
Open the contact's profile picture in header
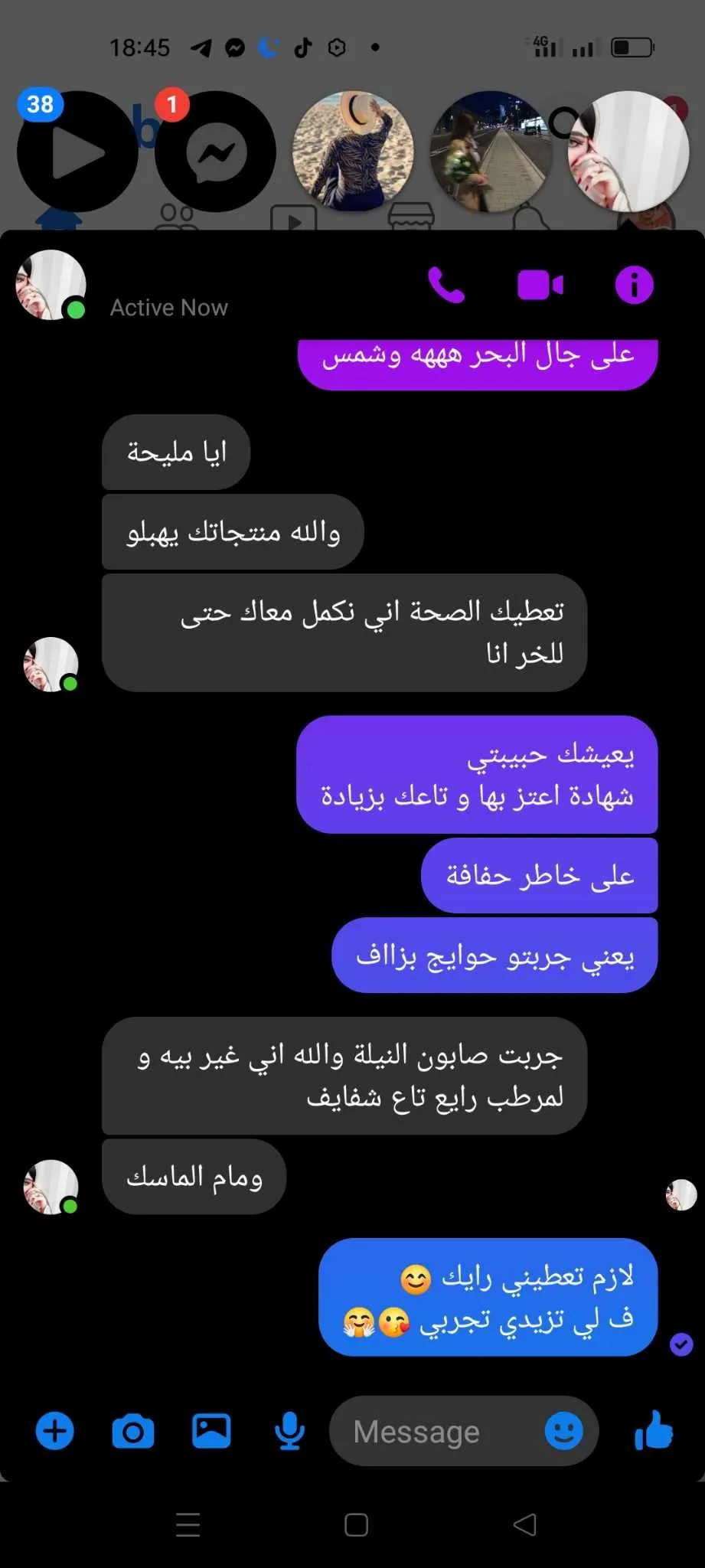click(51, 285)
